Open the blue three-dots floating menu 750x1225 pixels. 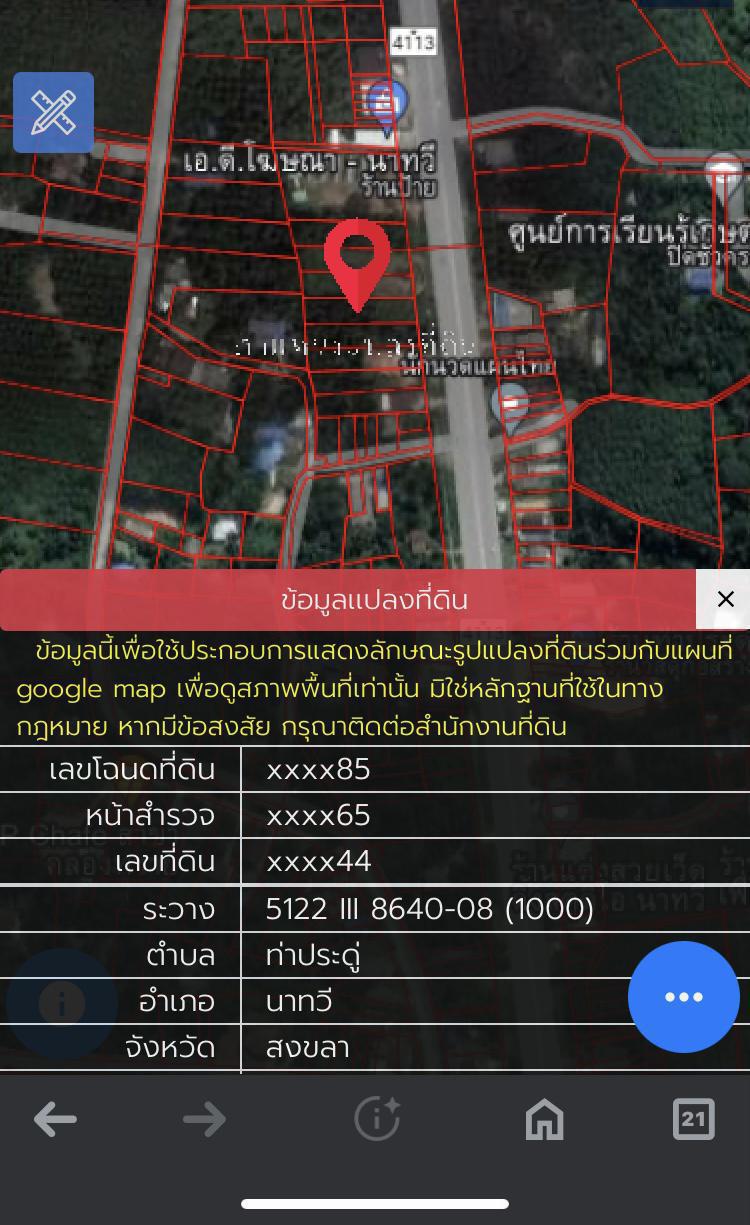[684, 997]
